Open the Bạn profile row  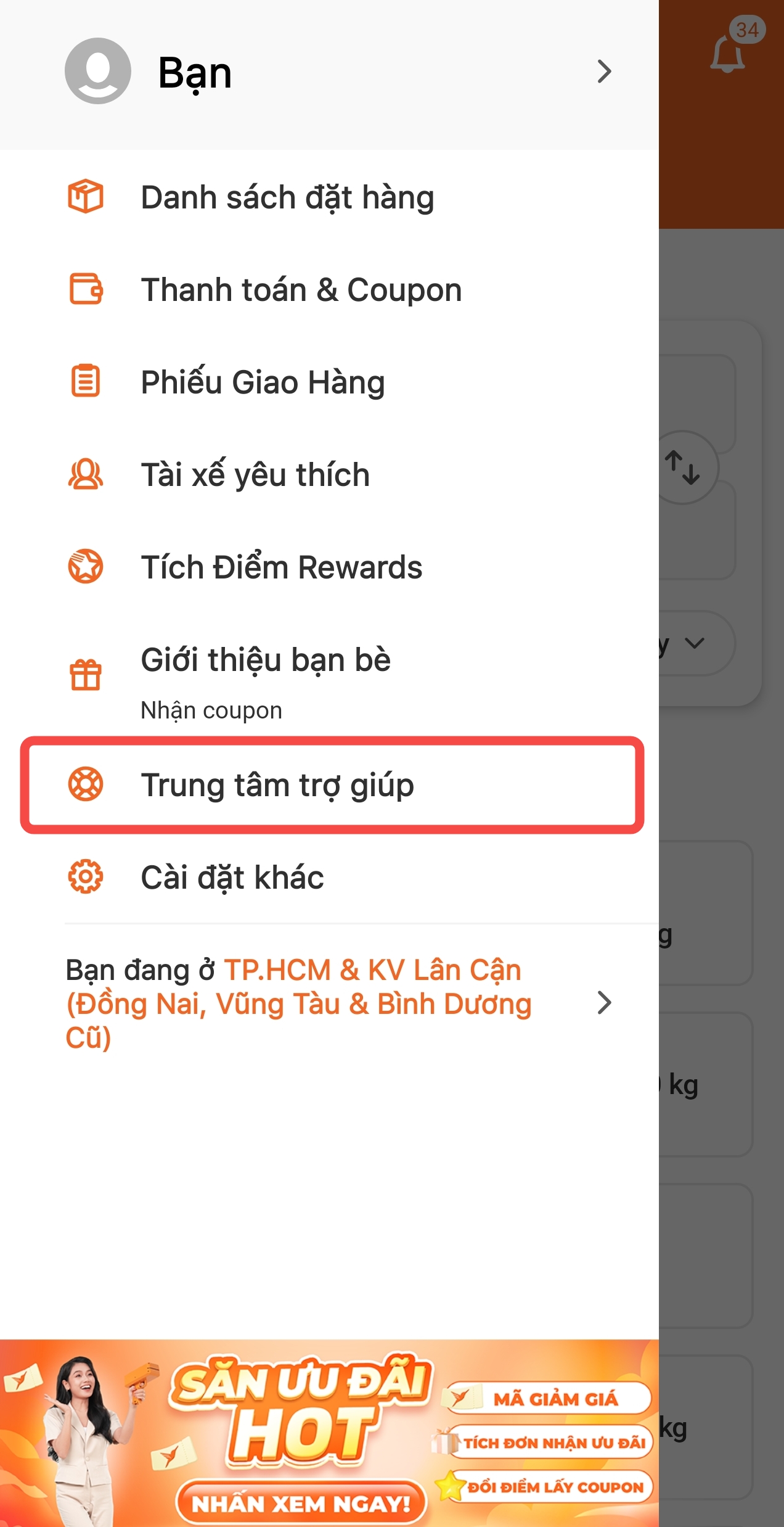coord(329,72)
